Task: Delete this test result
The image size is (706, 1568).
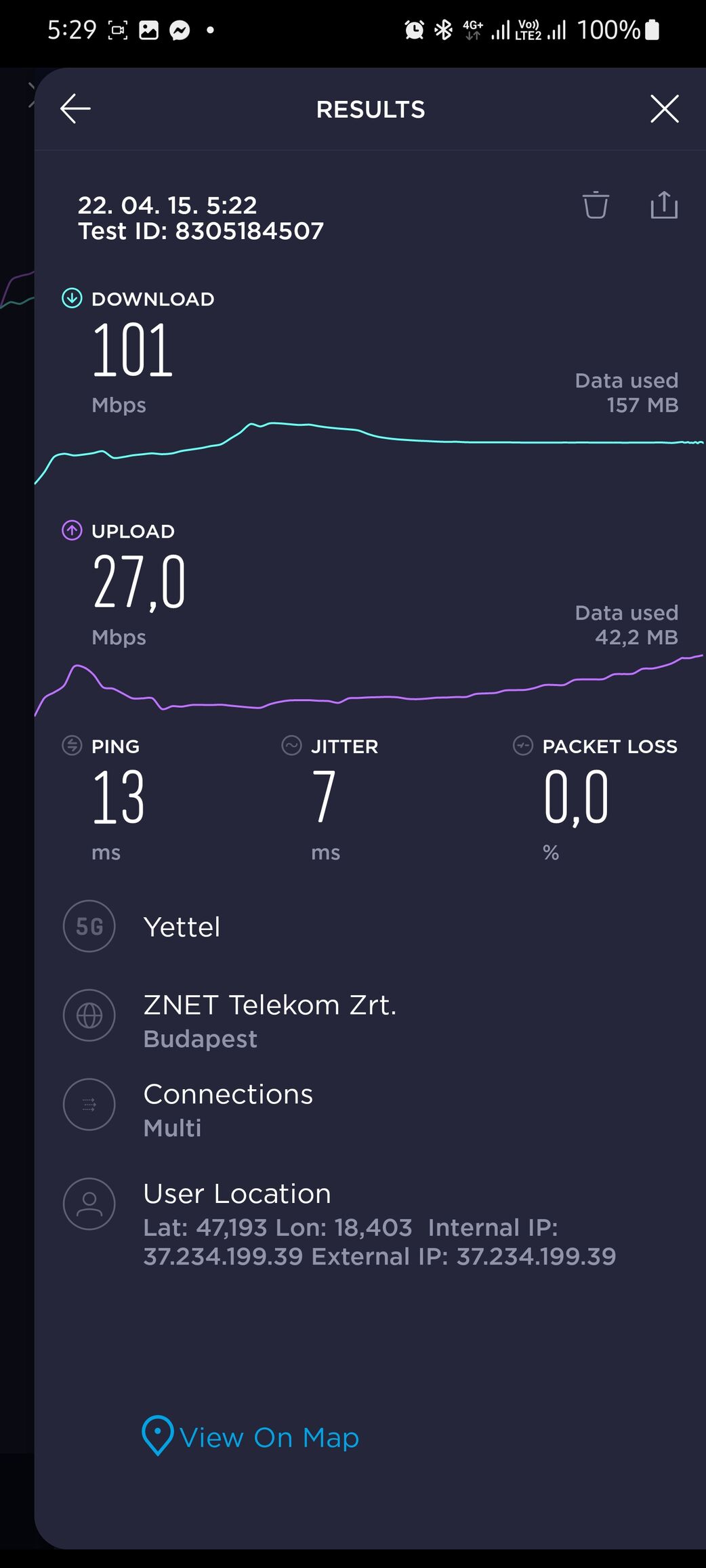Action: click(x=596, y=205)
